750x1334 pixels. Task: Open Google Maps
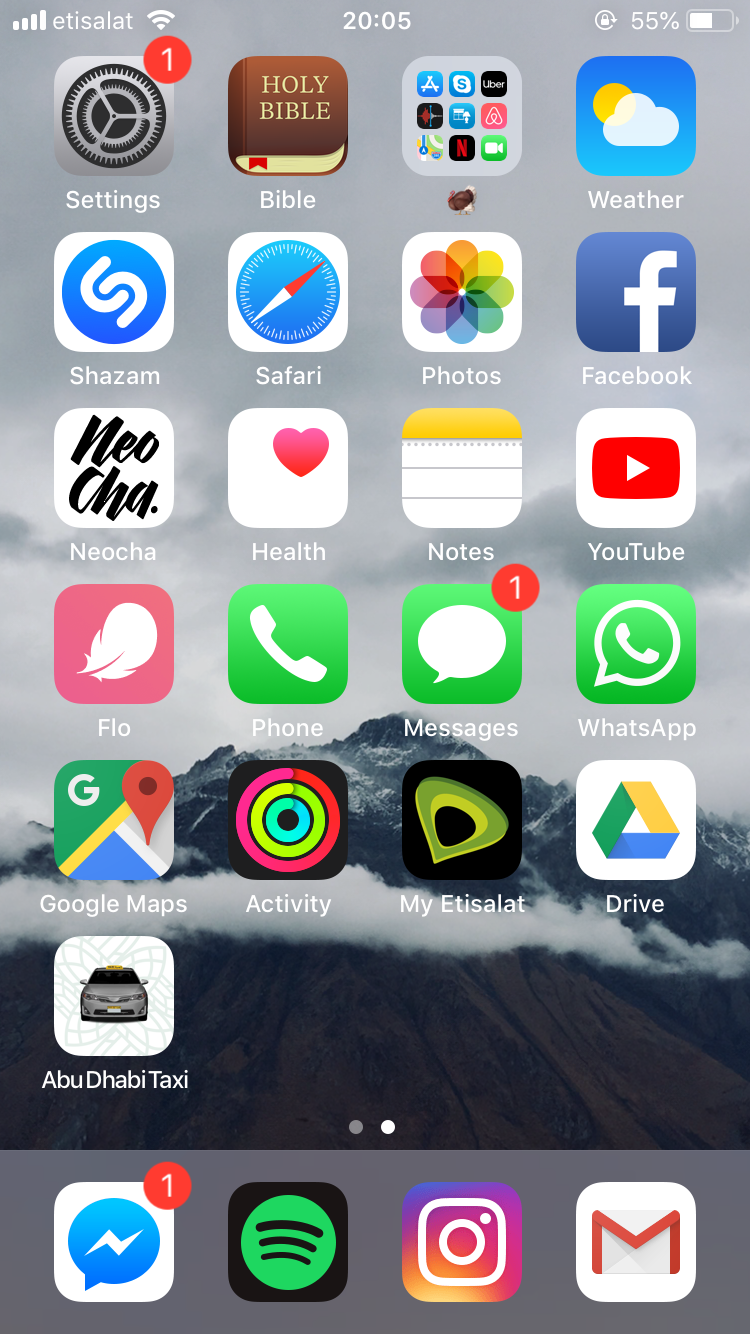[113, 820]
